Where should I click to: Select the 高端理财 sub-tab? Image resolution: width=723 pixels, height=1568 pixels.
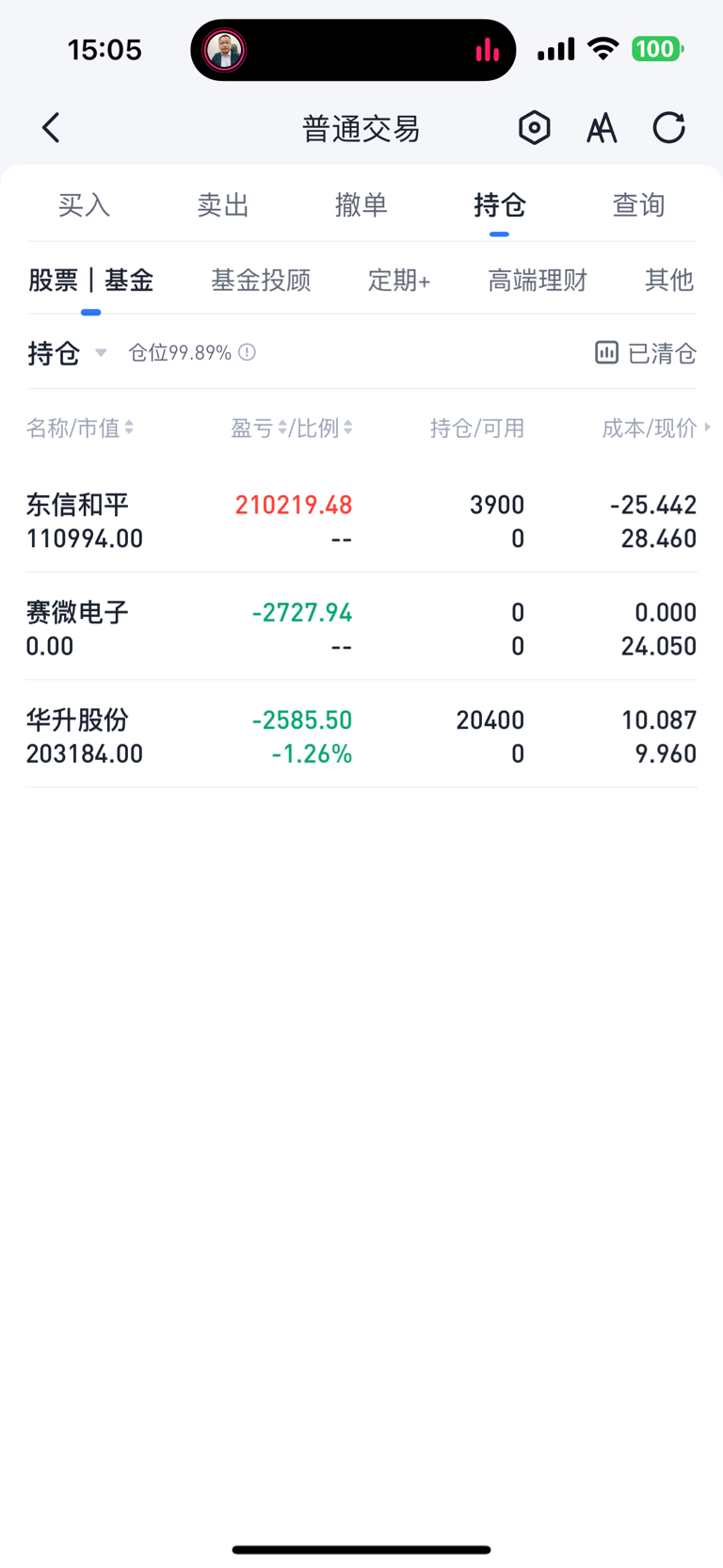coord(538,280)
